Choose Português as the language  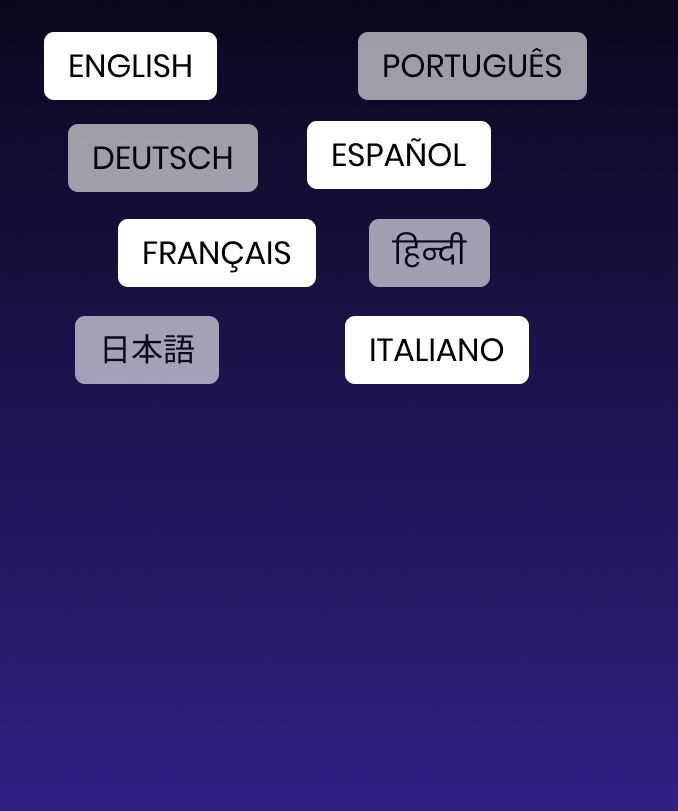472,66
